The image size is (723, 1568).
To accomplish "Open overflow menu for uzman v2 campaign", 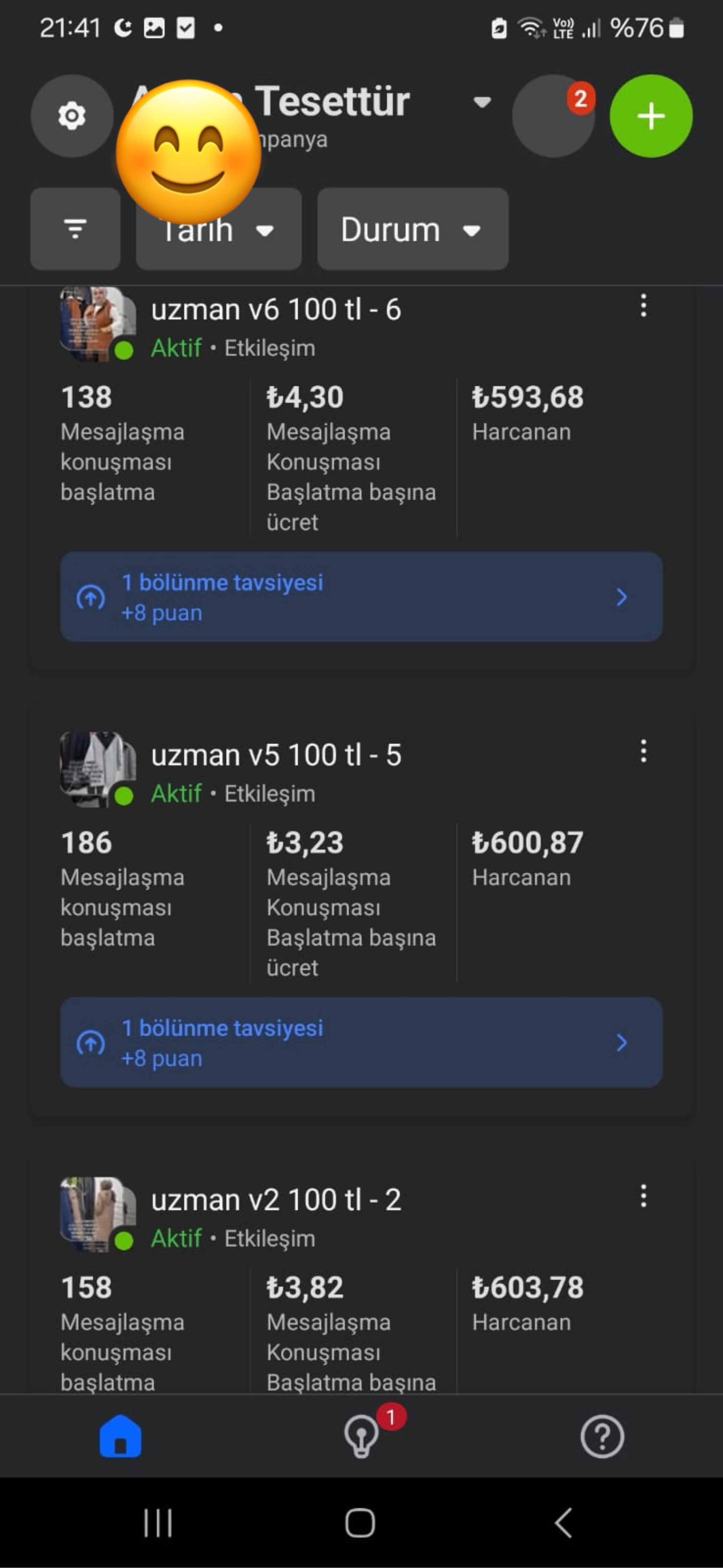I will tap(643, 1197).
